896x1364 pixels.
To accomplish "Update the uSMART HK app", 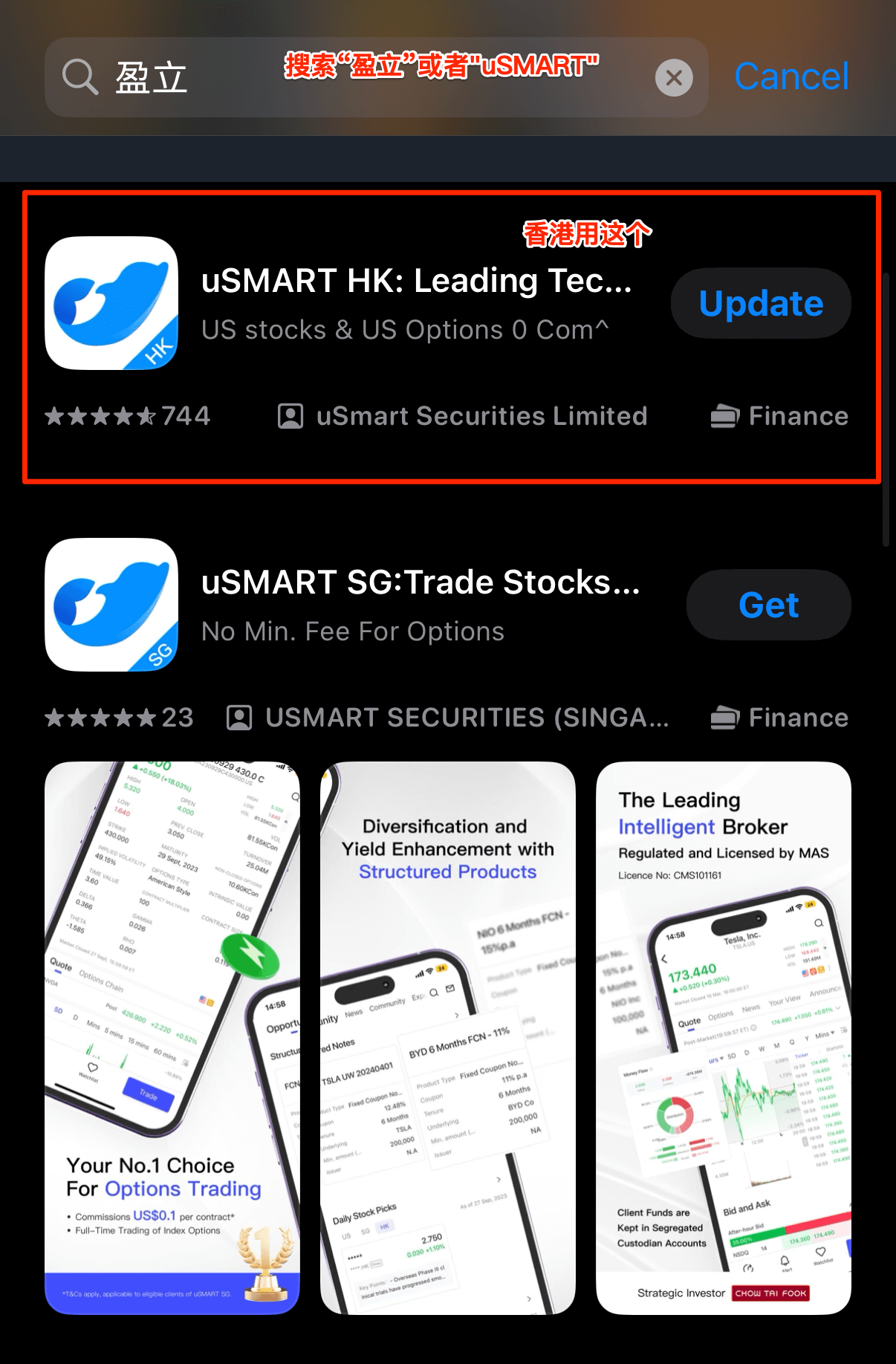I will pyautogui.click(x=761, y=303).
